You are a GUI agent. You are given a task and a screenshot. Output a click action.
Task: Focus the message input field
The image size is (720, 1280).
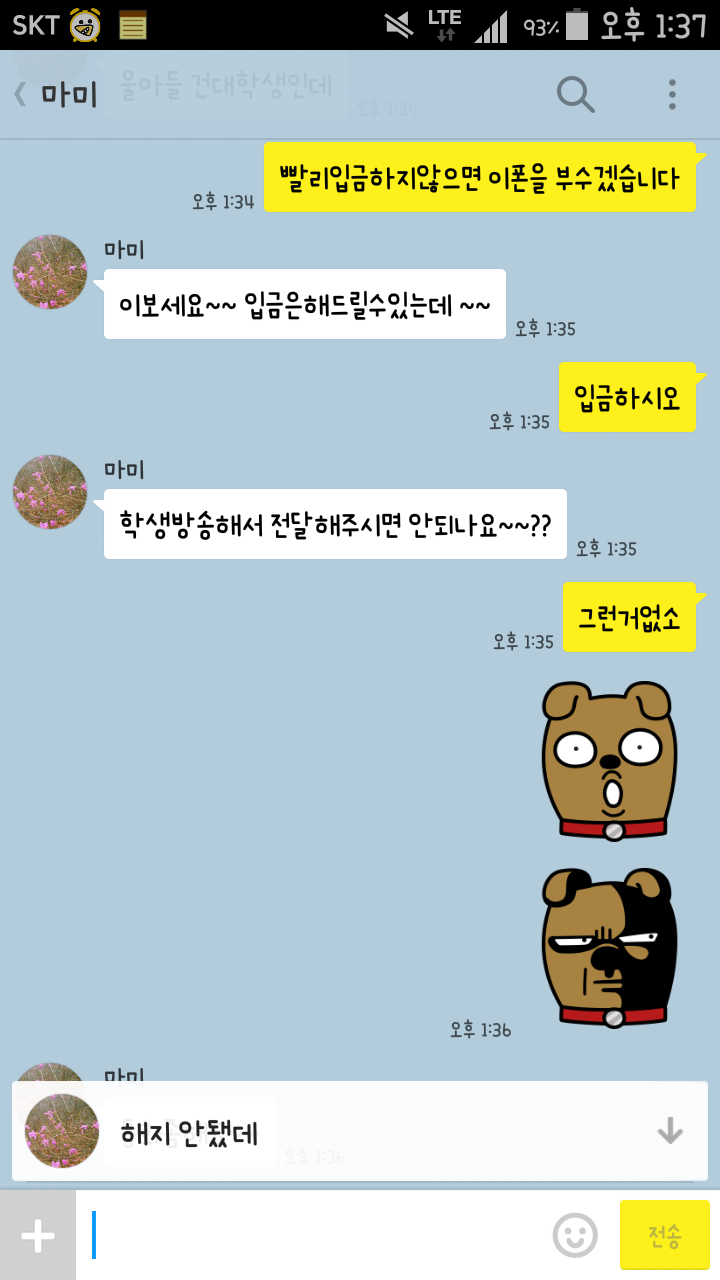coord(320,1236)
